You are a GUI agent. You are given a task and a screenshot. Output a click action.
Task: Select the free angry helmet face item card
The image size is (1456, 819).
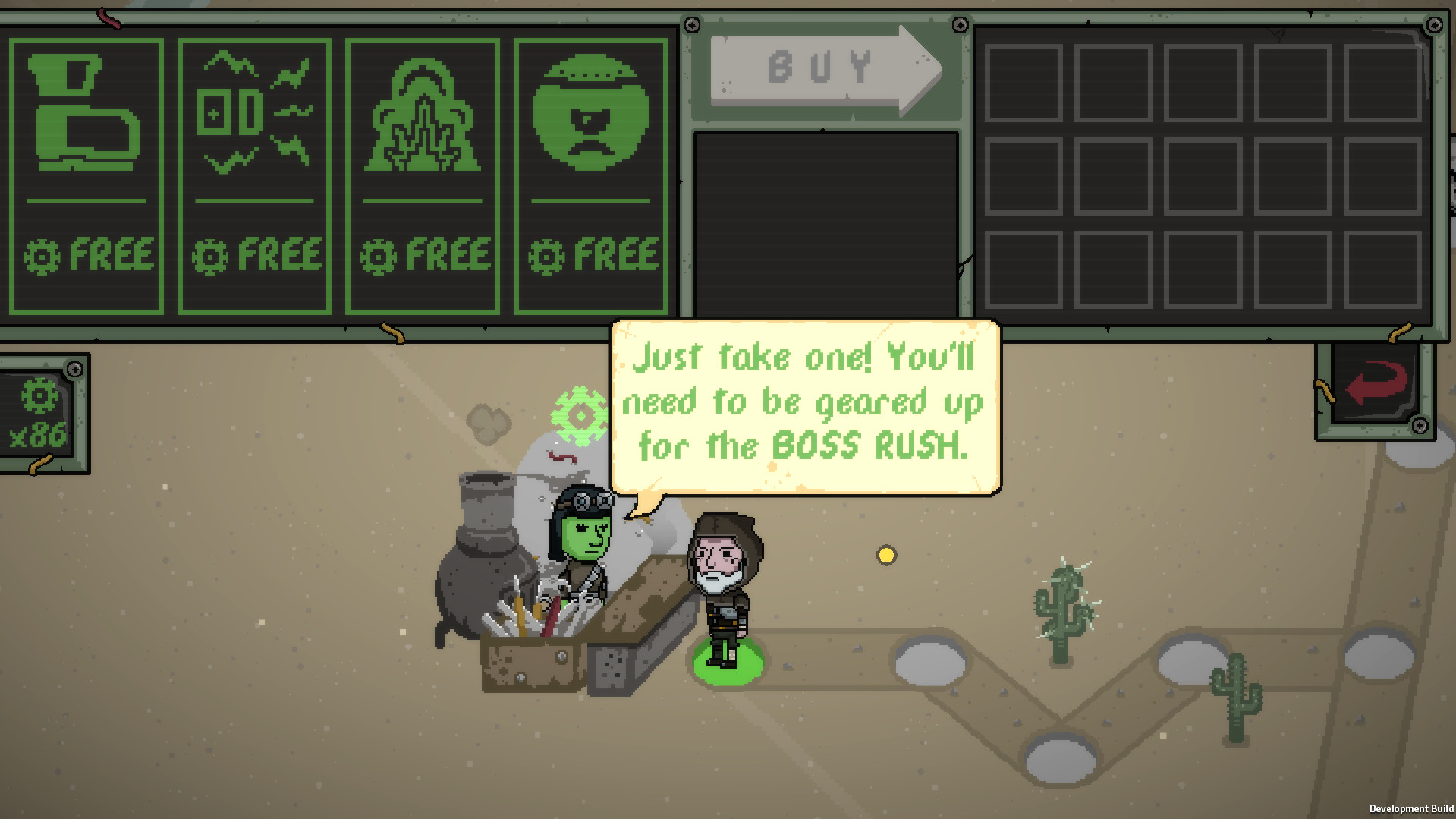pos(591,176)
